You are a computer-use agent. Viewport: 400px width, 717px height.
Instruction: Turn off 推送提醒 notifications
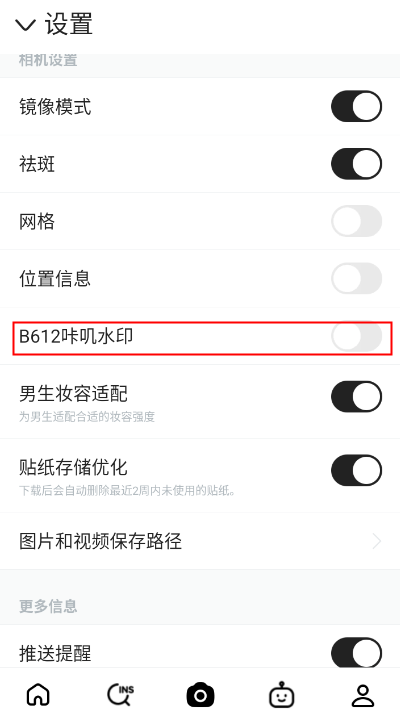coord(356,653)
